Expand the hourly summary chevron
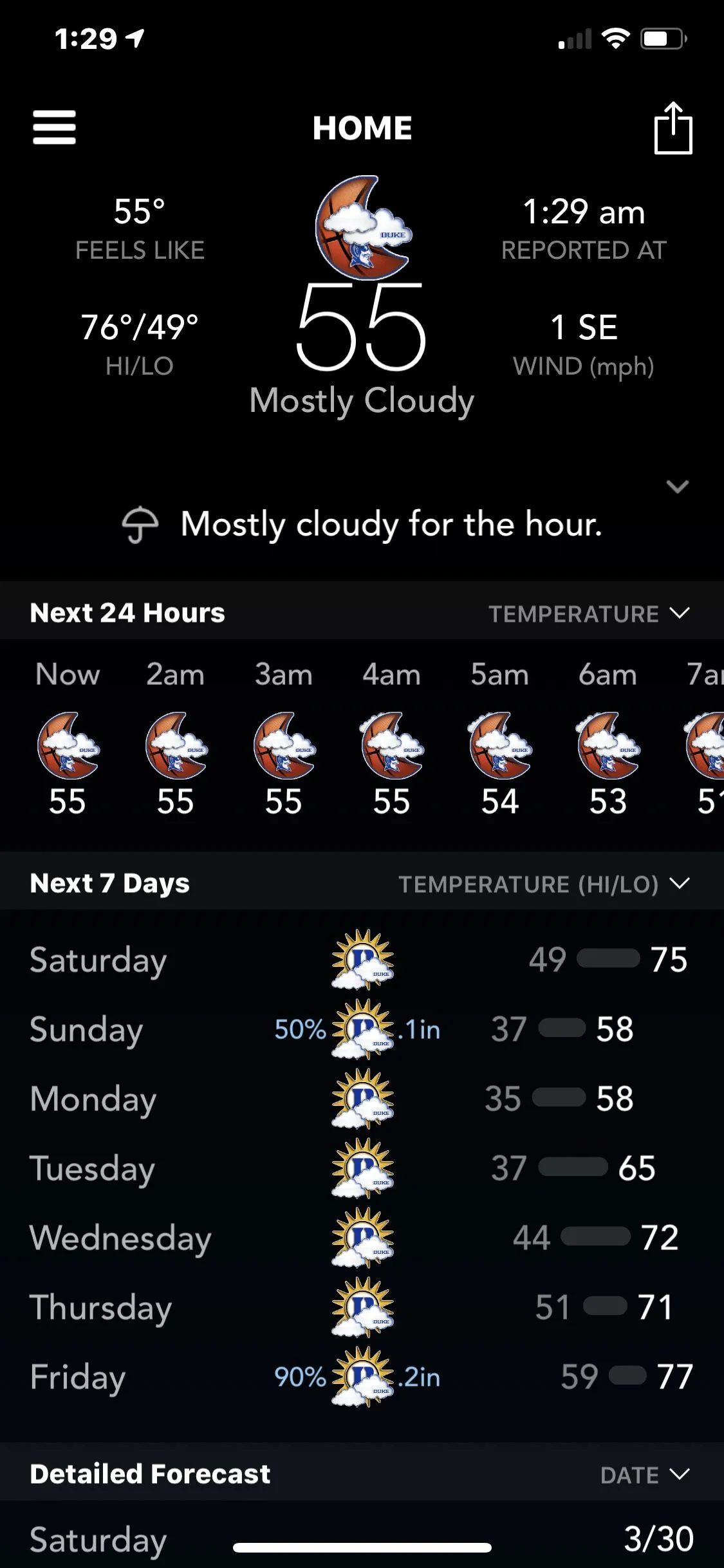Screen dimensions: 724x1568 [677, 487]
